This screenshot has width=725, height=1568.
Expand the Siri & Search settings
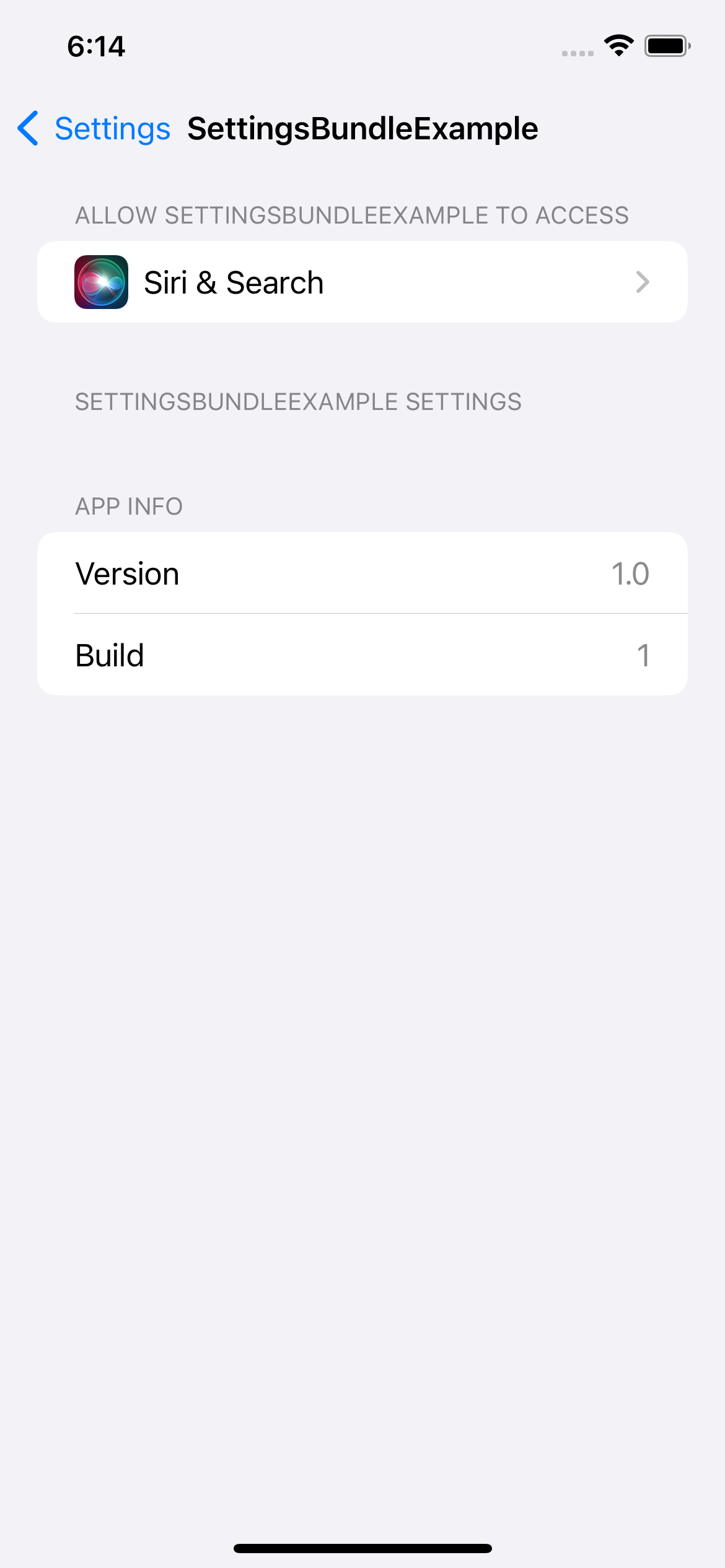pos(362,282)
